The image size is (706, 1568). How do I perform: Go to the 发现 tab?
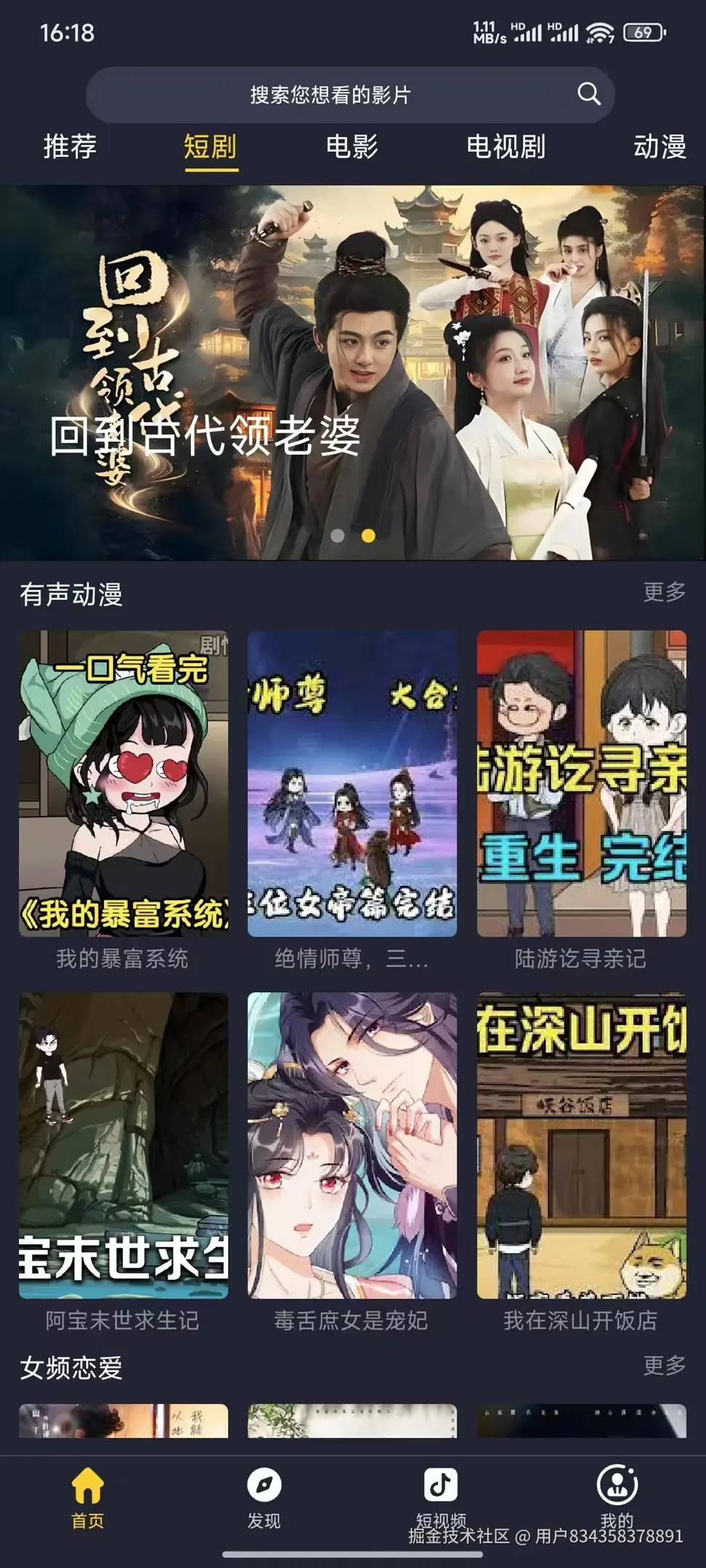click(x=264, y=1498)
